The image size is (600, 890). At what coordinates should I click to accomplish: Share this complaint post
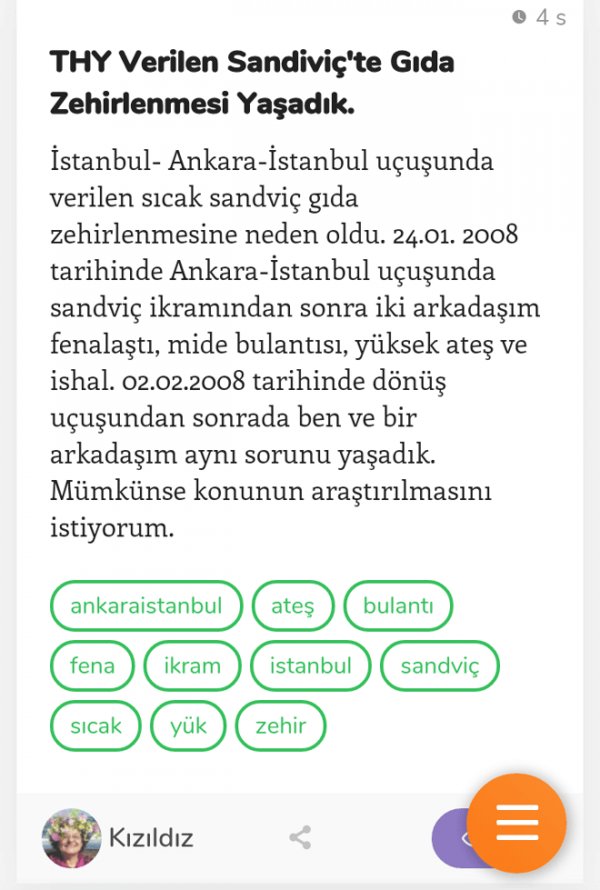300,837
